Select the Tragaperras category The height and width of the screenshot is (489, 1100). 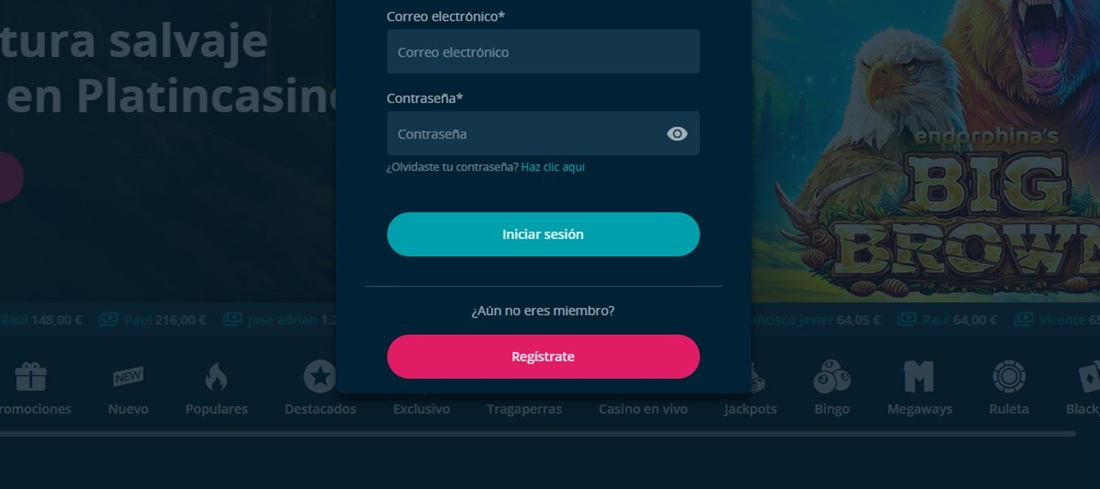pyautogui.click(x=524, y=409)
